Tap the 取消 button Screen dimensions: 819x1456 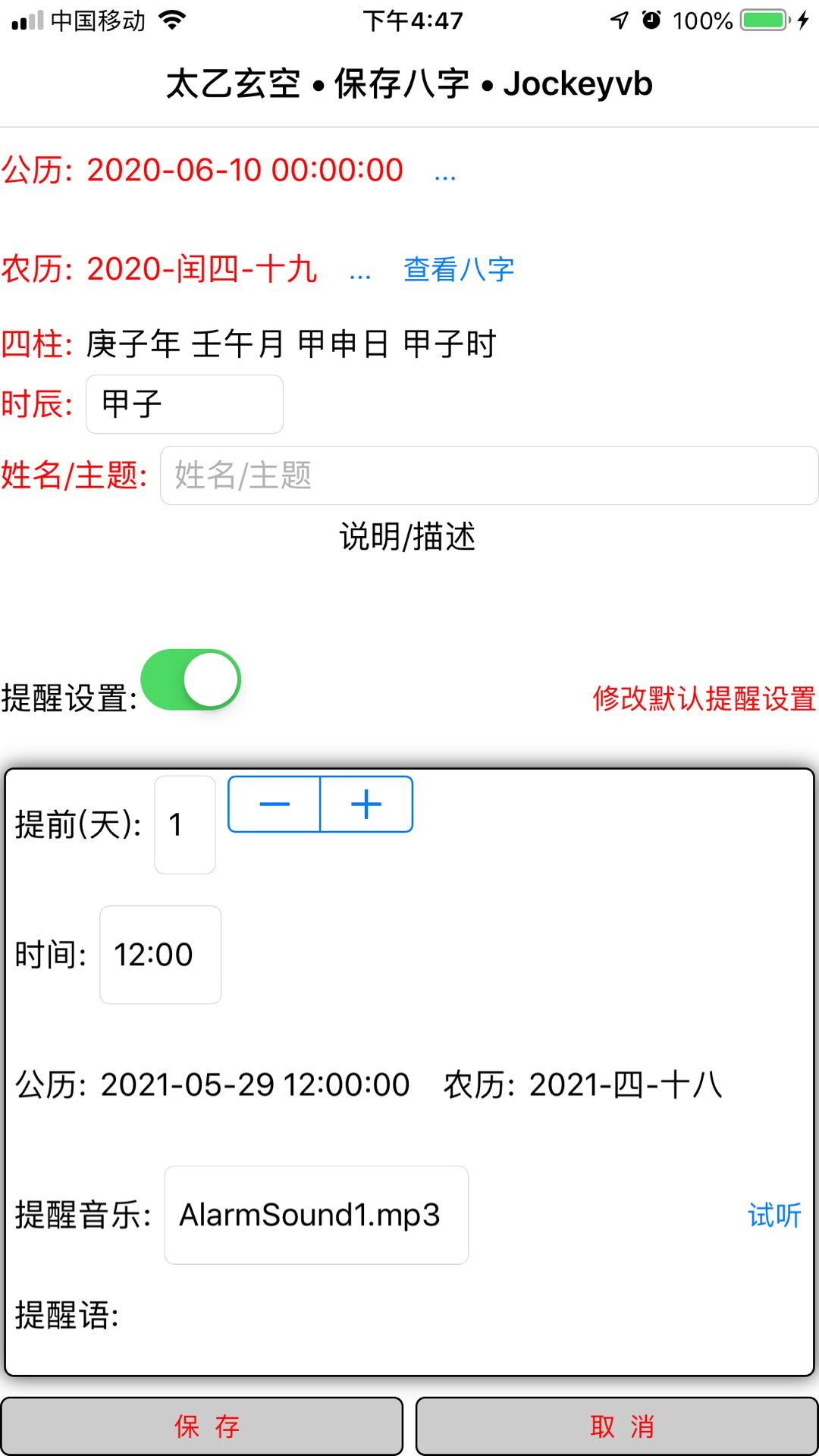click(617, 1426)
